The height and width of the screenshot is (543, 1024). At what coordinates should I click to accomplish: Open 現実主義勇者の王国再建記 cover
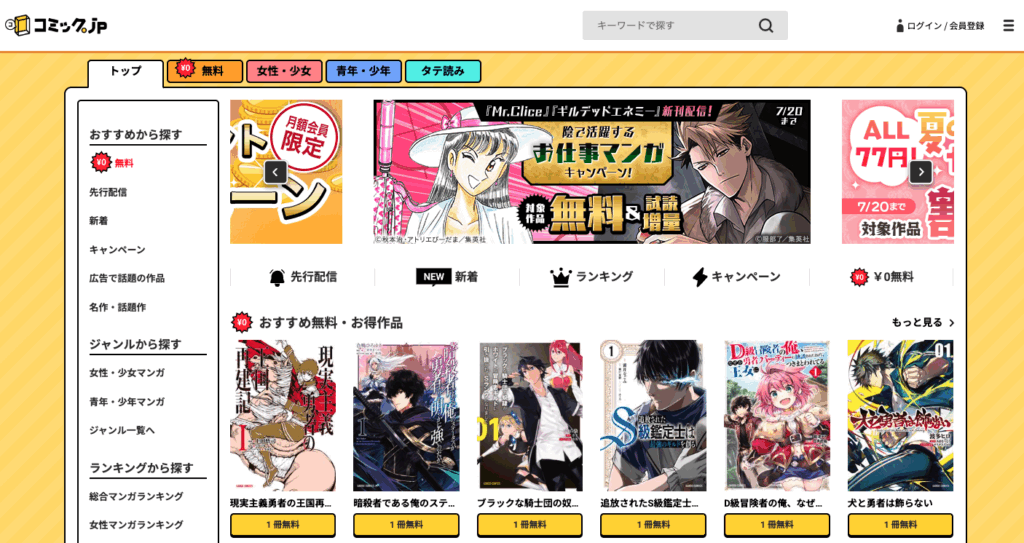coord(283,415)
